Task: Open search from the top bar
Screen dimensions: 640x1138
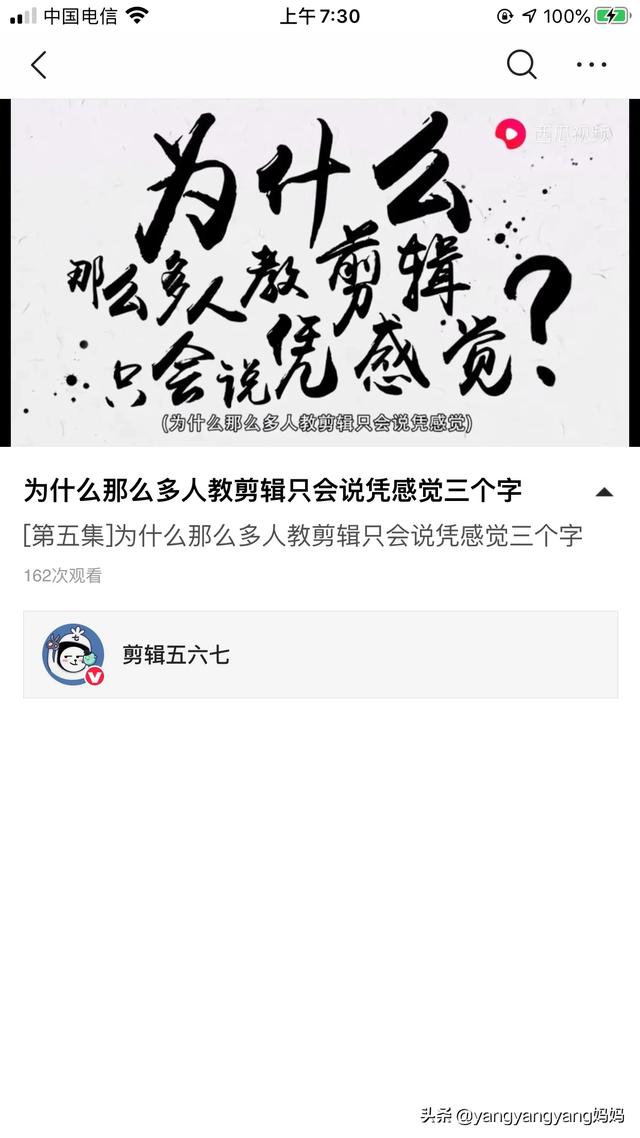Action: coord(521,65)
